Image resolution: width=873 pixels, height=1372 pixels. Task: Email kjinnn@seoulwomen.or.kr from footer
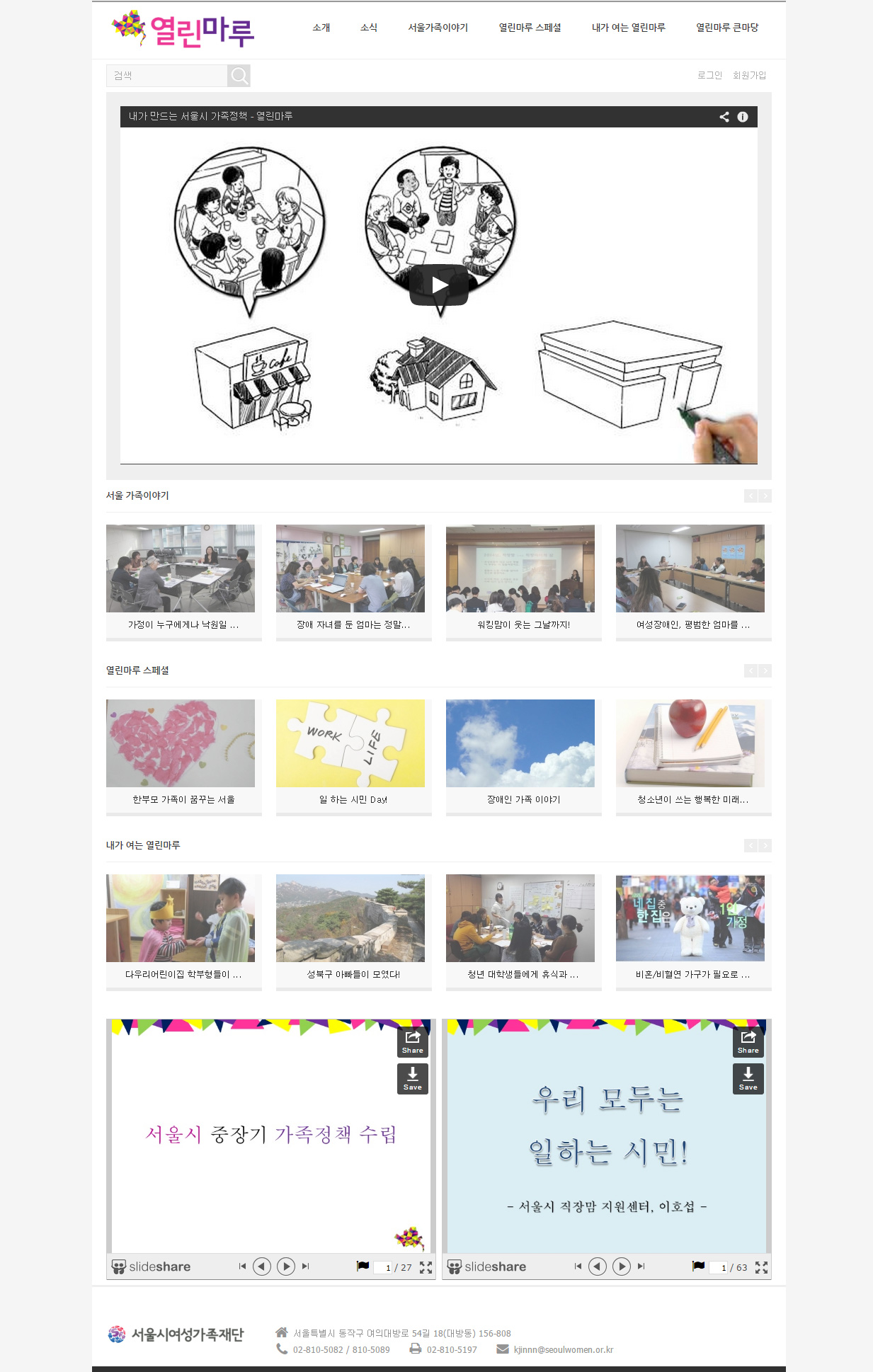pyautogui.click(x=564, y=1349)
